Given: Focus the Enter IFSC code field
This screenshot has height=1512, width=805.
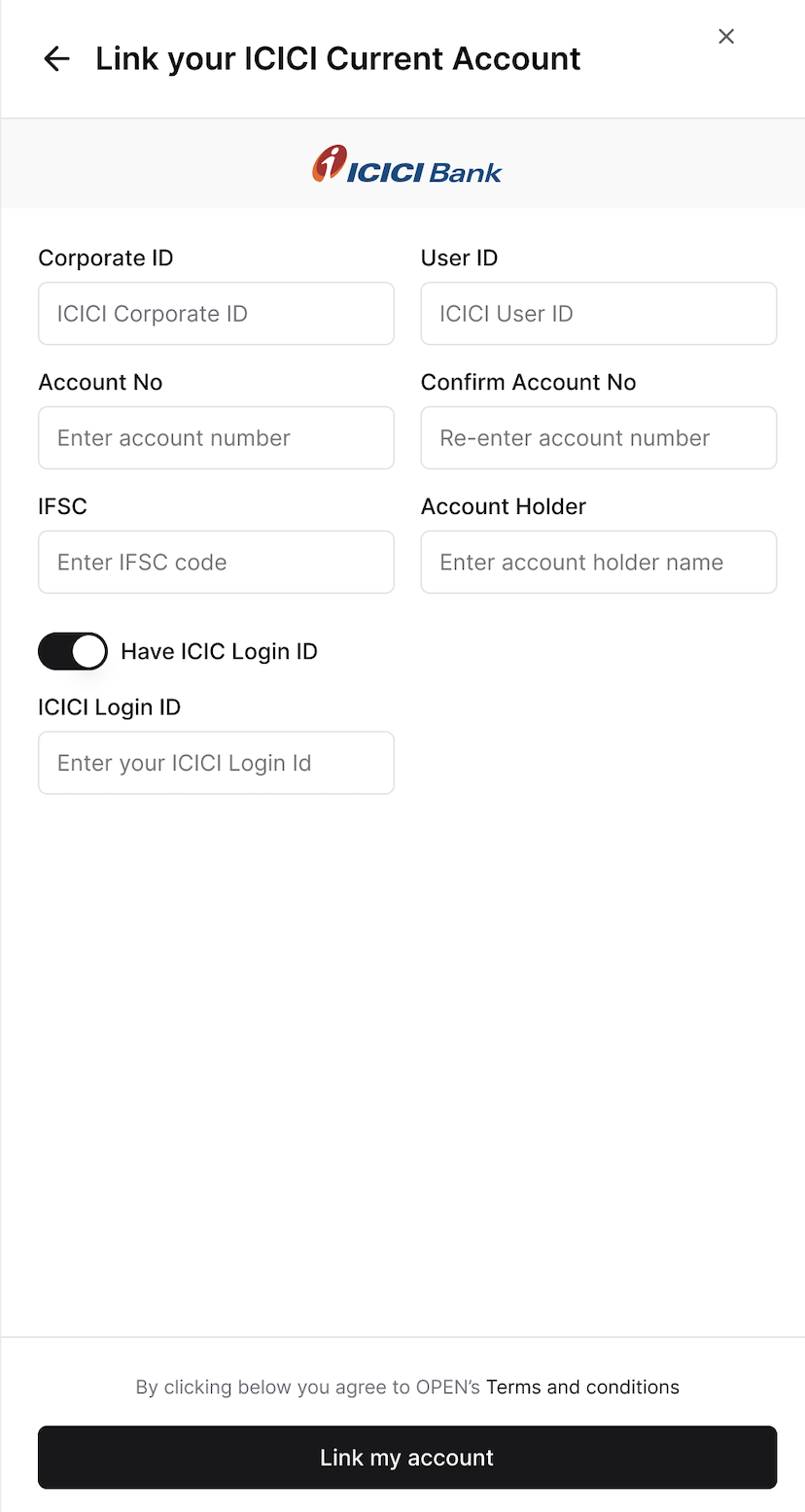Looking at the screenshot, I should [216, 563].
